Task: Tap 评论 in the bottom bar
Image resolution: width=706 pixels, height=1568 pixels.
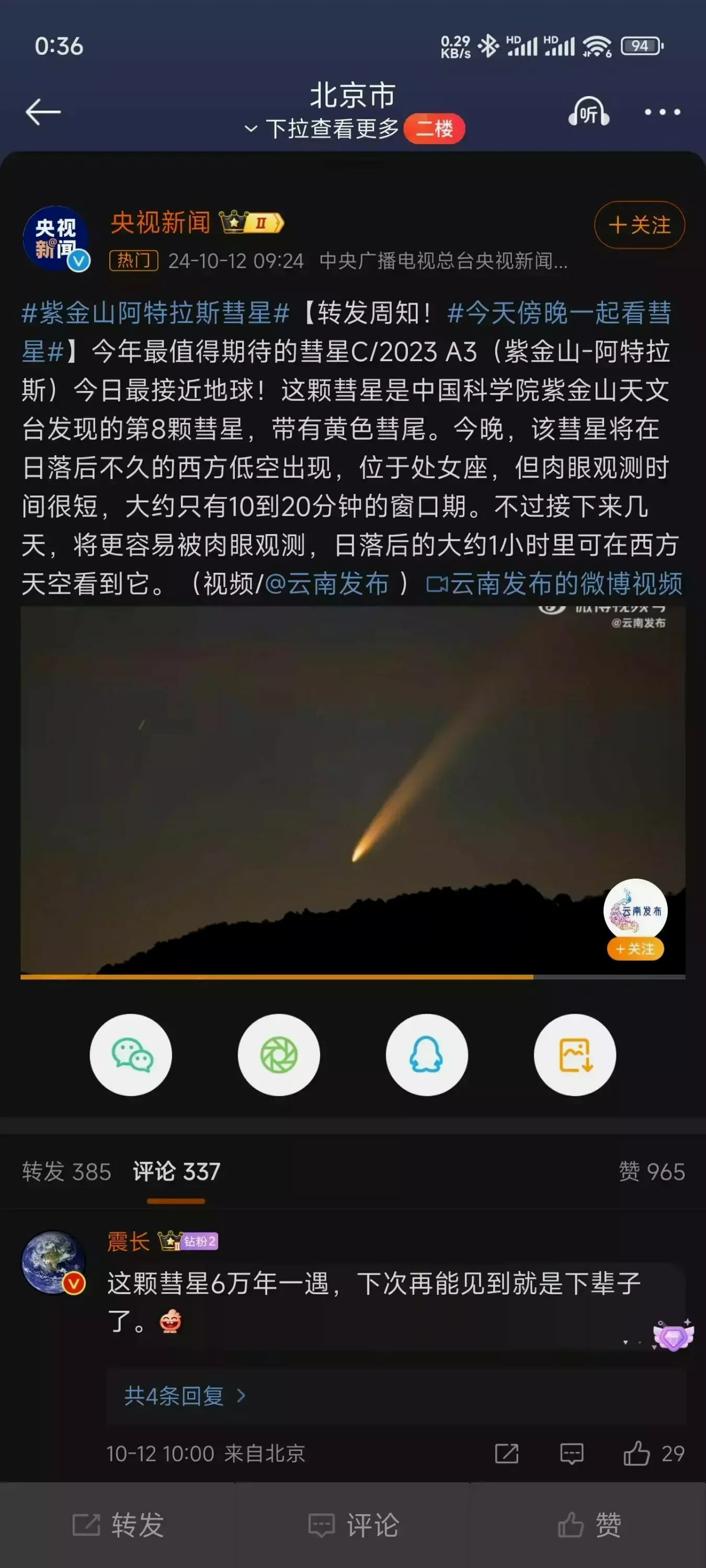Action: 354,1524
